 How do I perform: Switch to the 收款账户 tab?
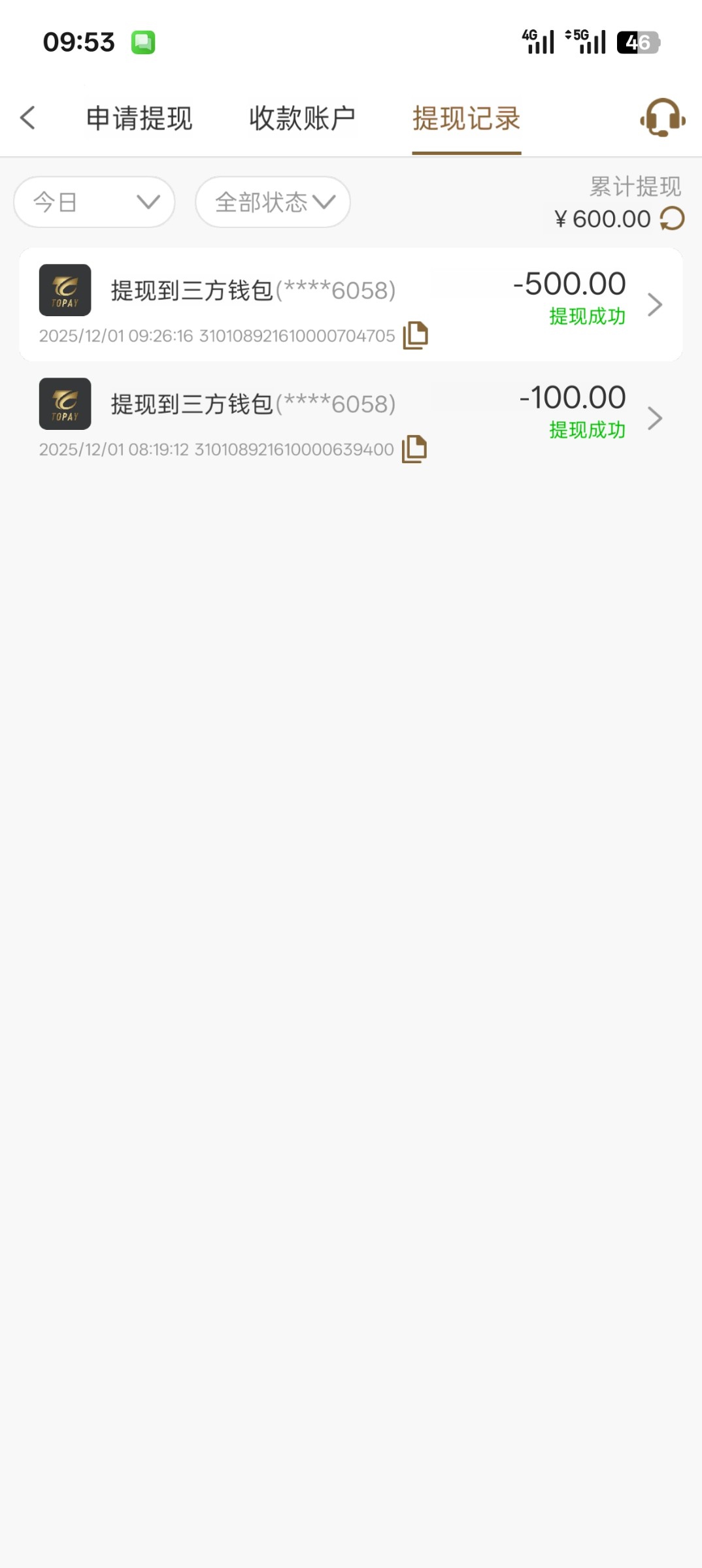coord(302,119)
